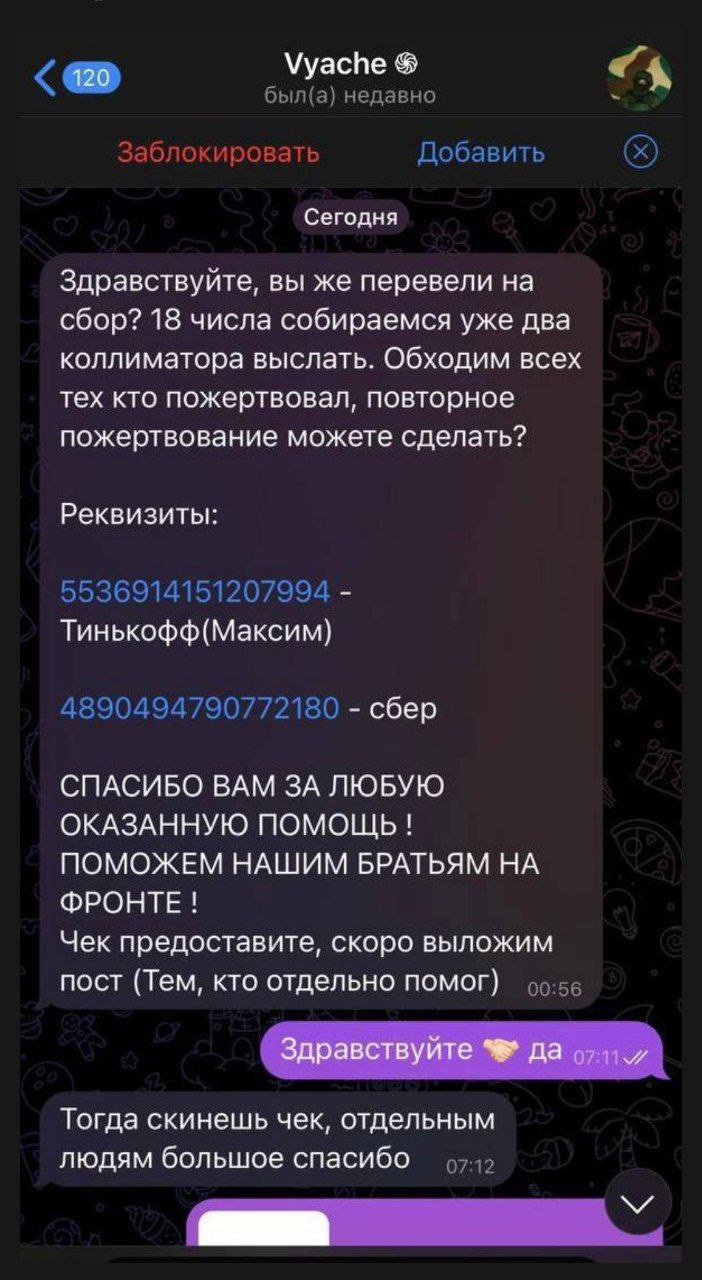Add contact with Добавить

[x=481, y=152]
